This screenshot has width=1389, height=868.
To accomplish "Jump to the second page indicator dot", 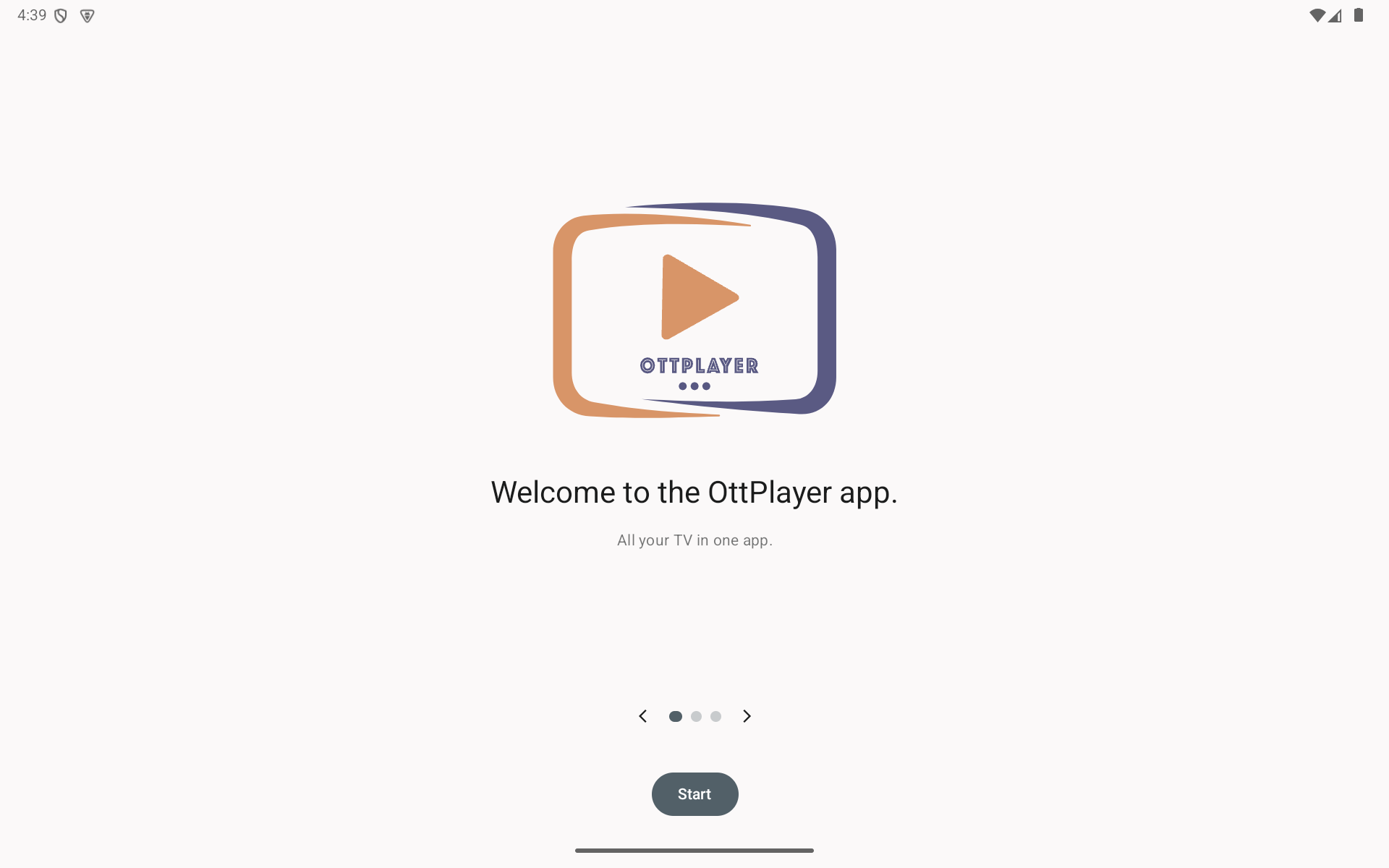I will (696, 716).
